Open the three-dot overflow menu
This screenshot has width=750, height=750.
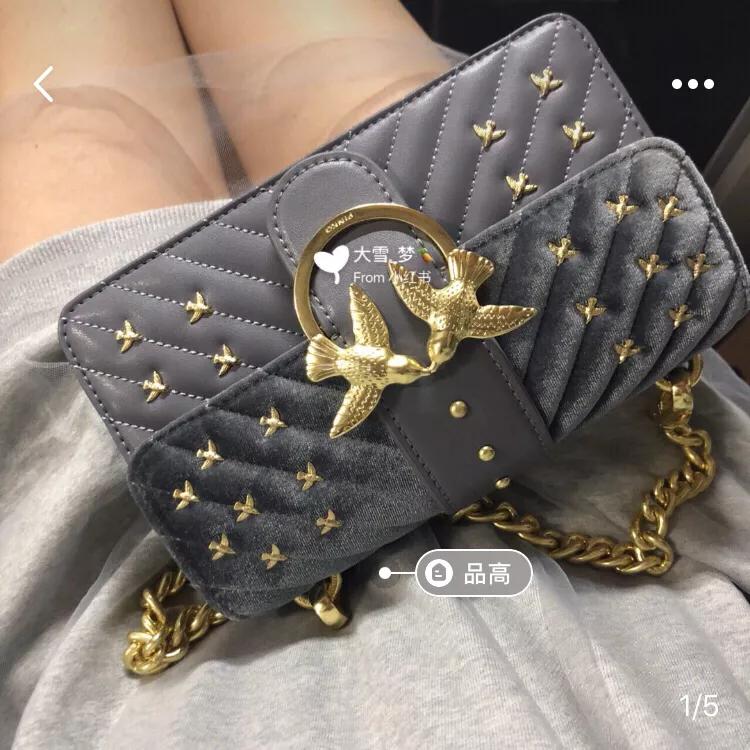(692, 84)
